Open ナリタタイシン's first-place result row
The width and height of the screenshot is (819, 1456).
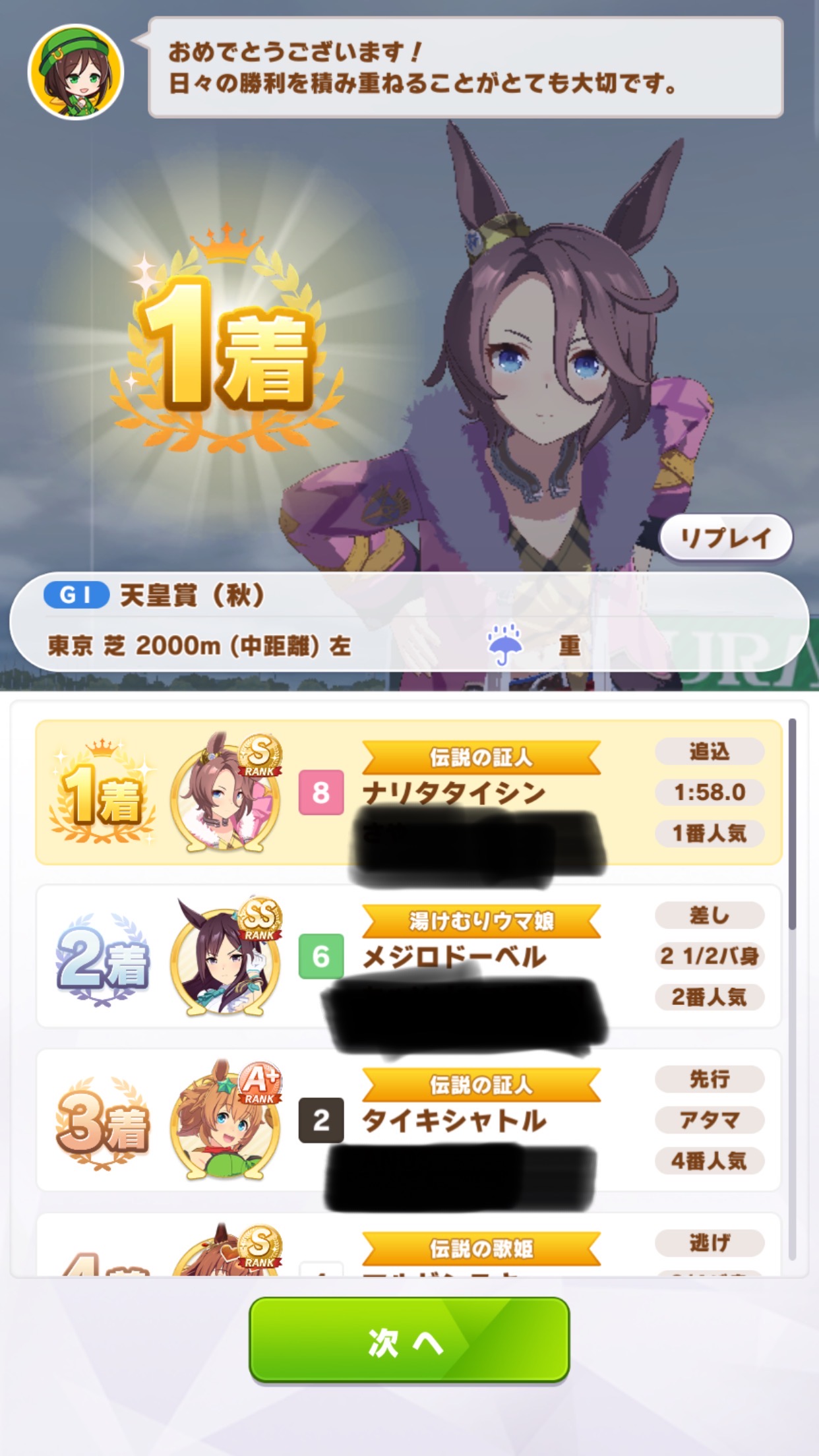409,792
